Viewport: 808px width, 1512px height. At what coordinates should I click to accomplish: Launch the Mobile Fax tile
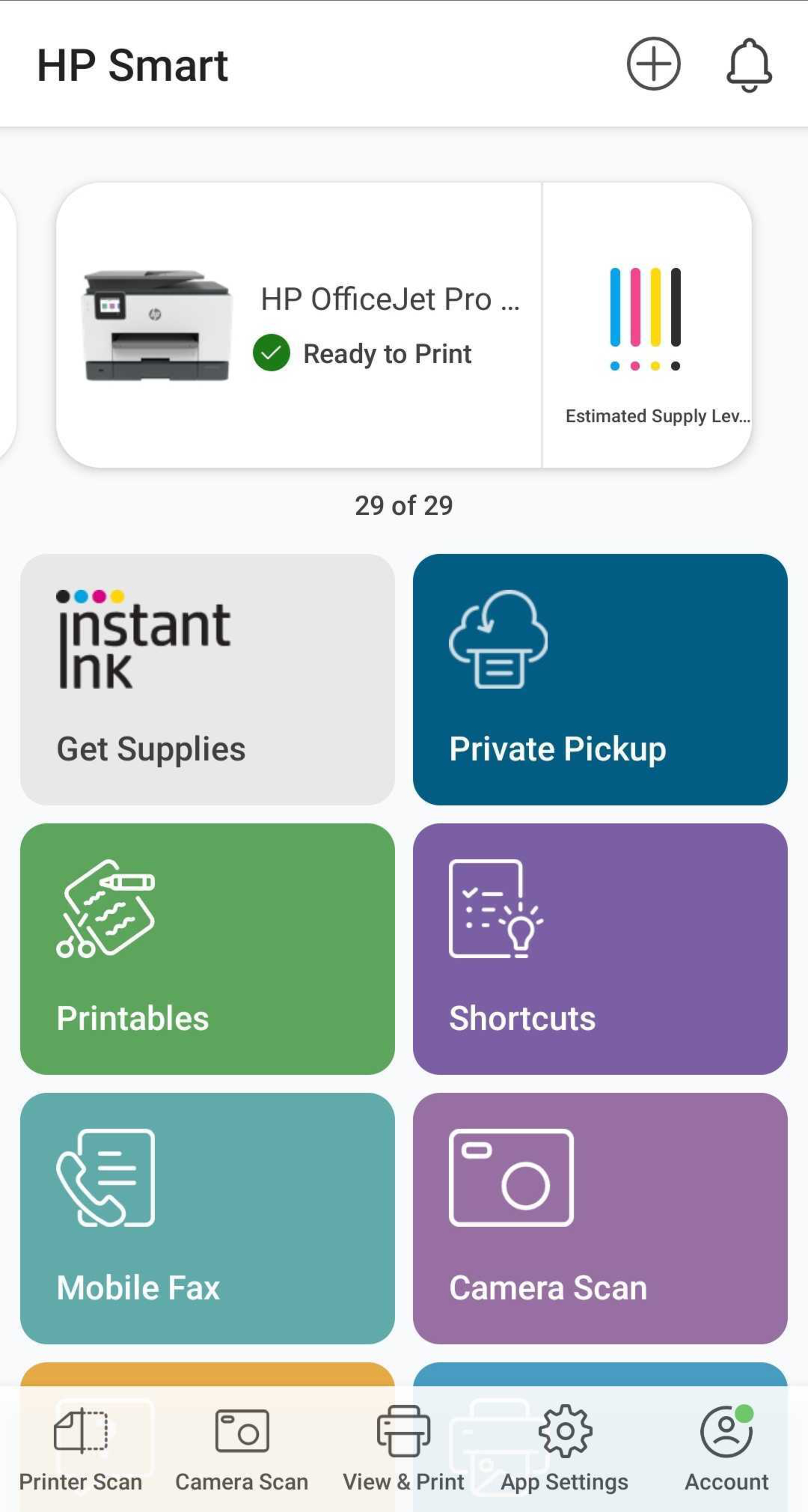207,1218
